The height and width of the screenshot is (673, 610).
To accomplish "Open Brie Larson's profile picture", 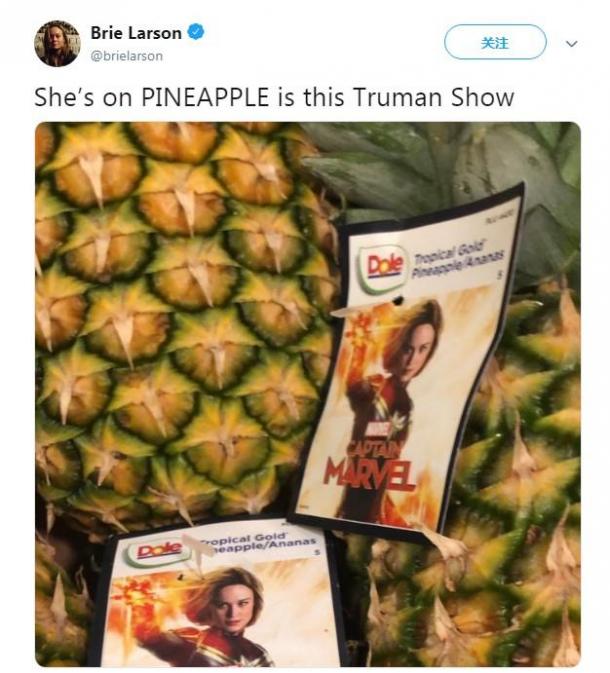I will pos(57,44).
